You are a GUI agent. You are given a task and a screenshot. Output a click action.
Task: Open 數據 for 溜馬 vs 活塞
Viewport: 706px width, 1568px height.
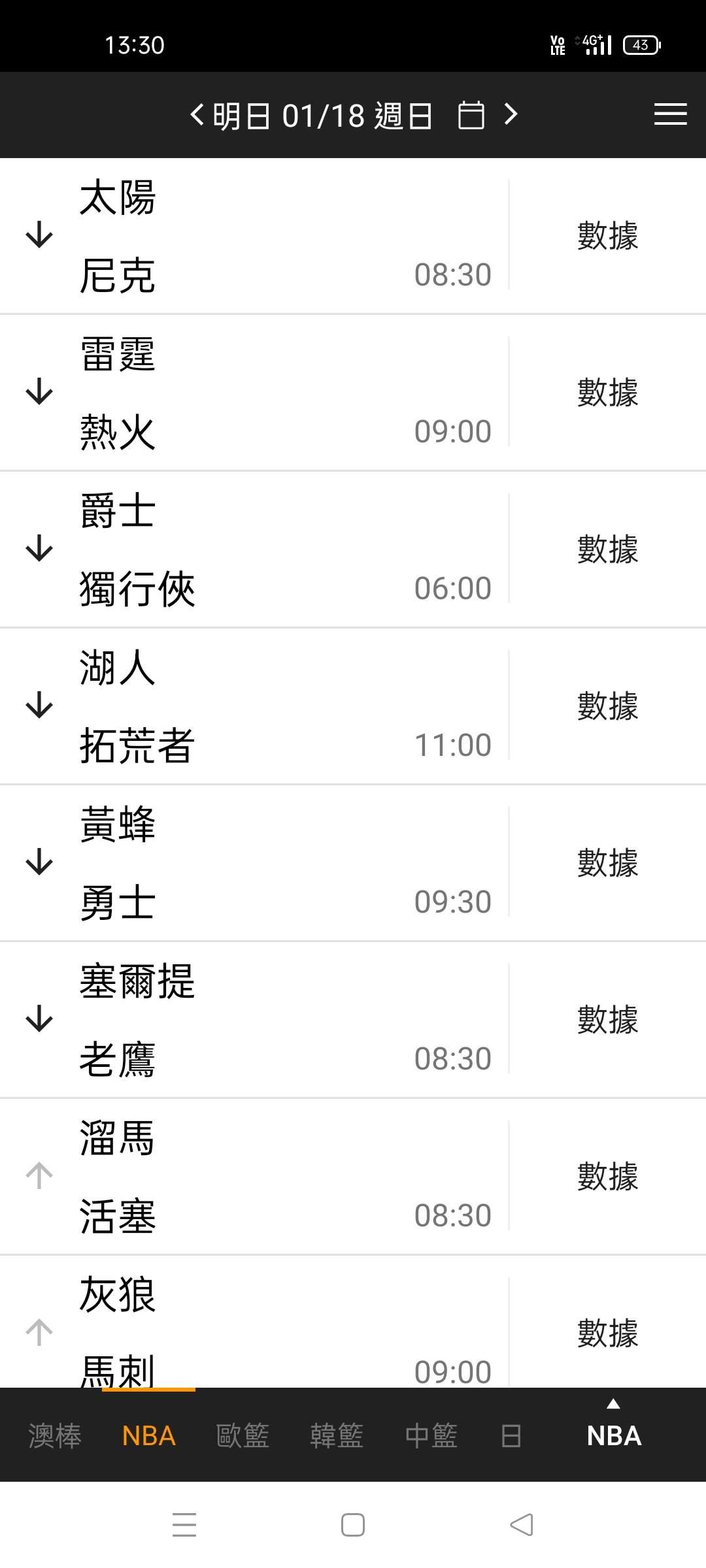click(607, 1177)
